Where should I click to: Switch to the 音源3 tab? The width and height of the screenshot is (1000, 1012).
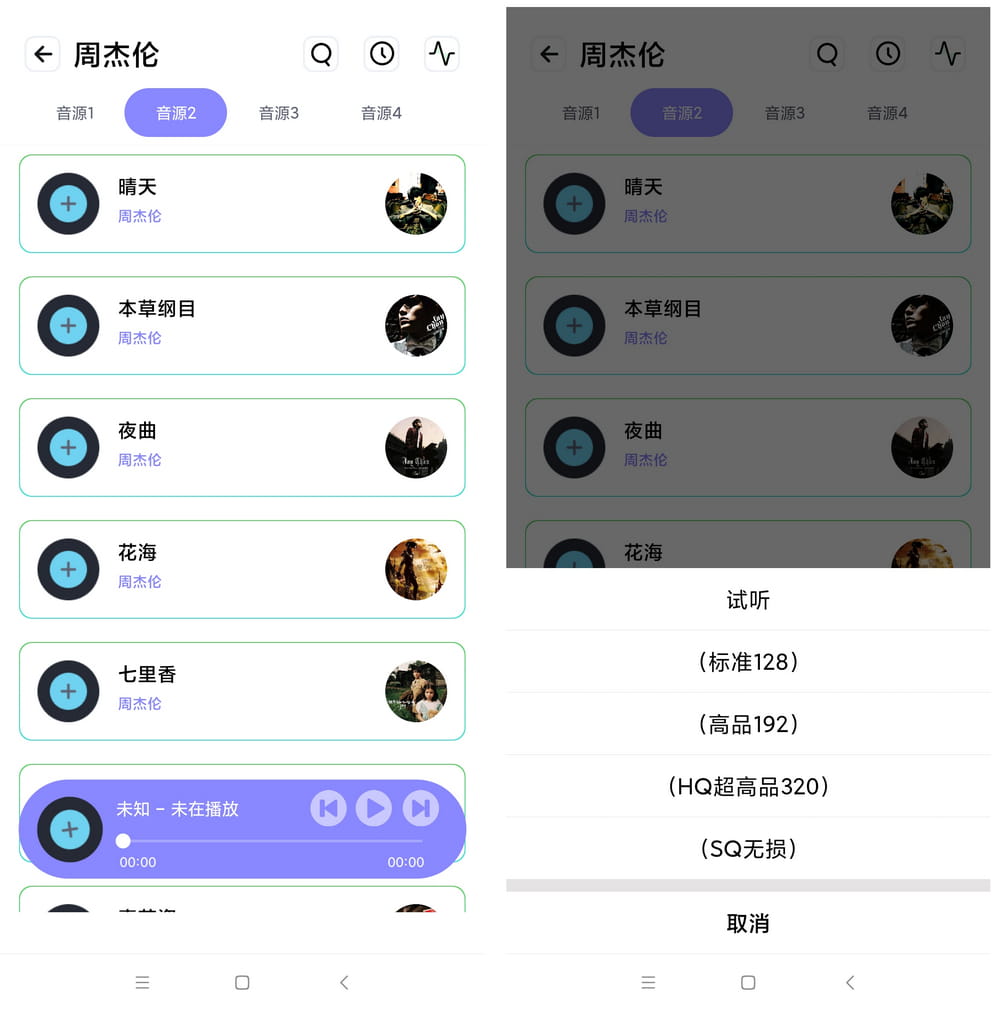278,113
